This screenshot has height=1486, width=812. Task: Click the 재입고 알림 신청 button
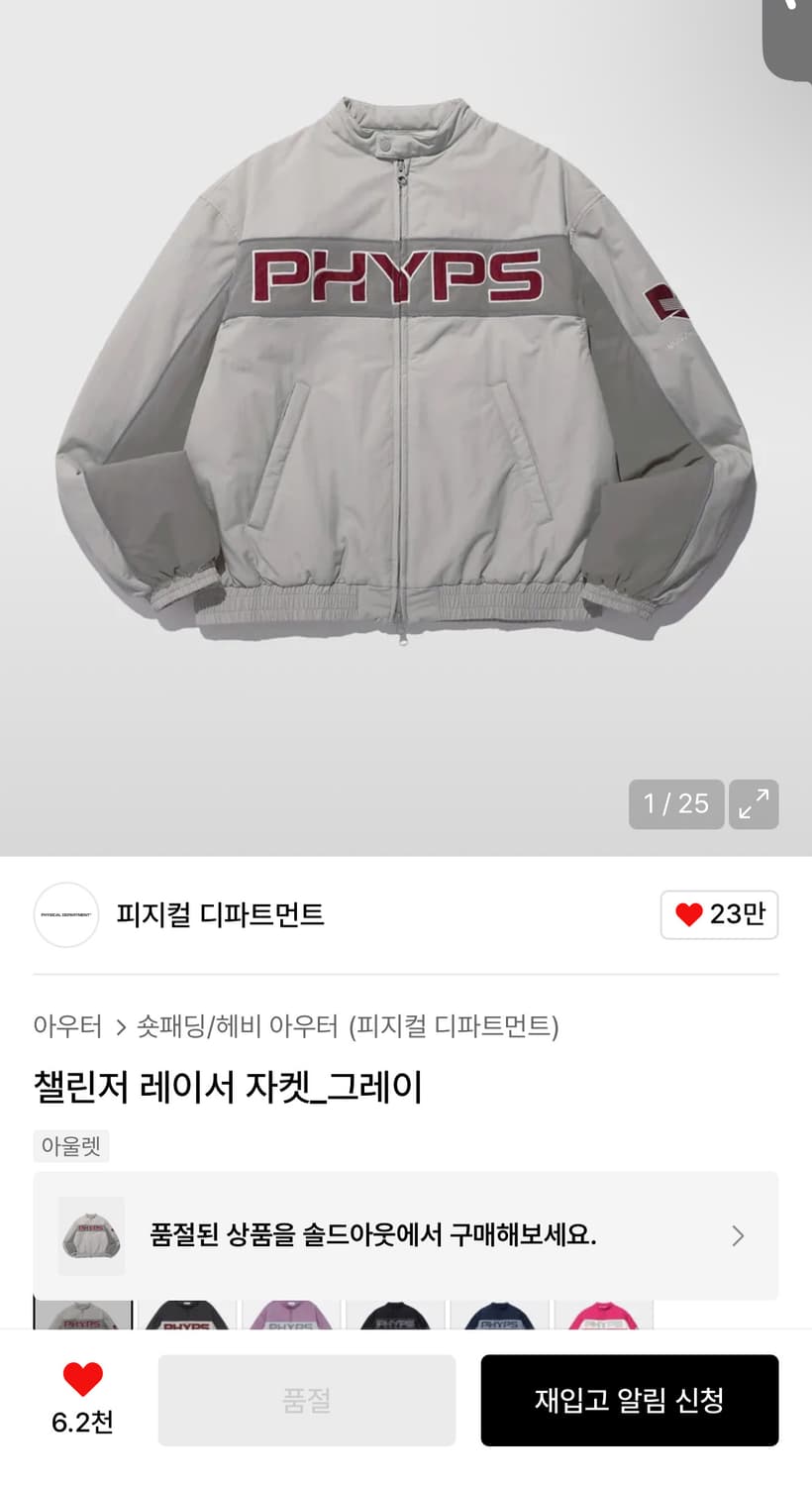tap(630, 1400)
